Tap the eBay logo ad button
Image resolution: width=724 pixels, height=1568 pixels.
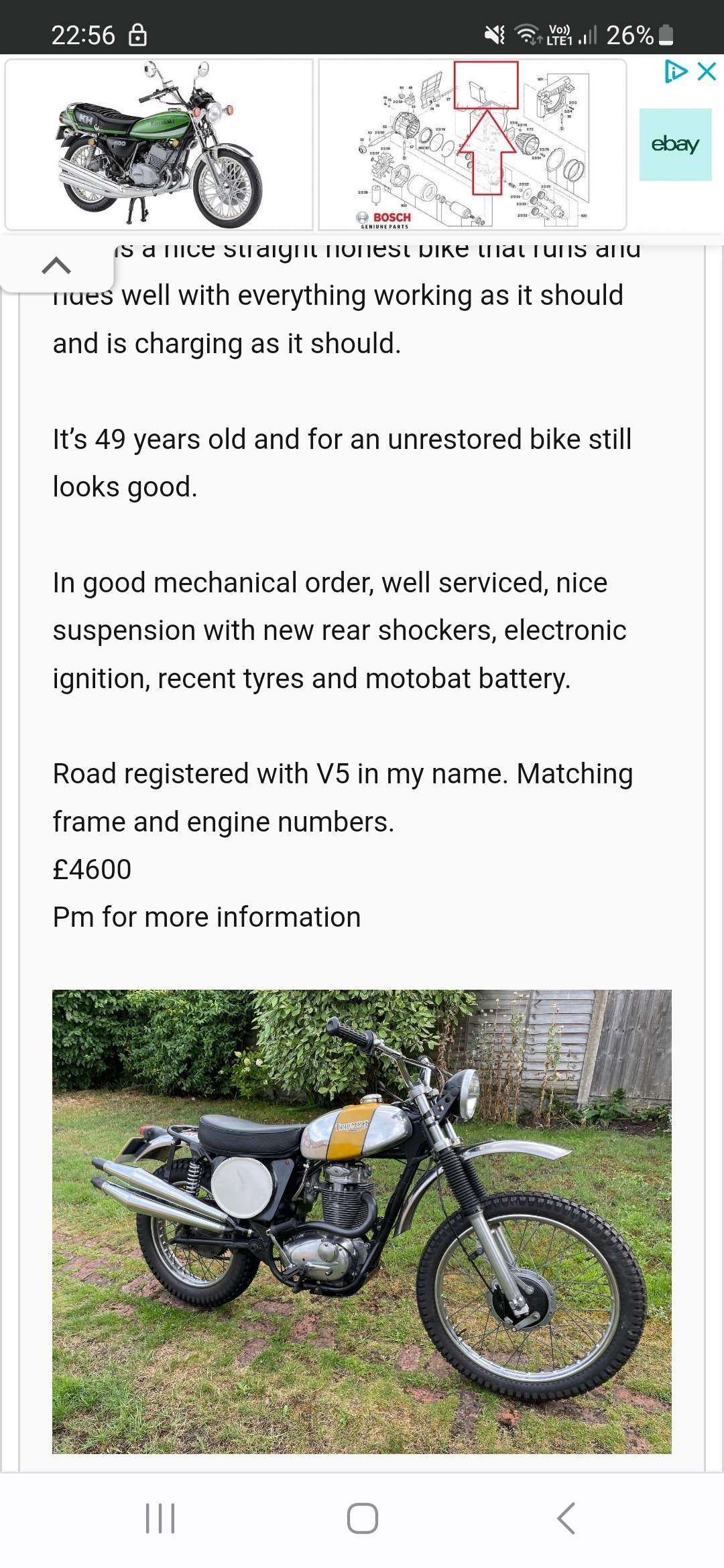pyautogui.click(x=675, y=145)
